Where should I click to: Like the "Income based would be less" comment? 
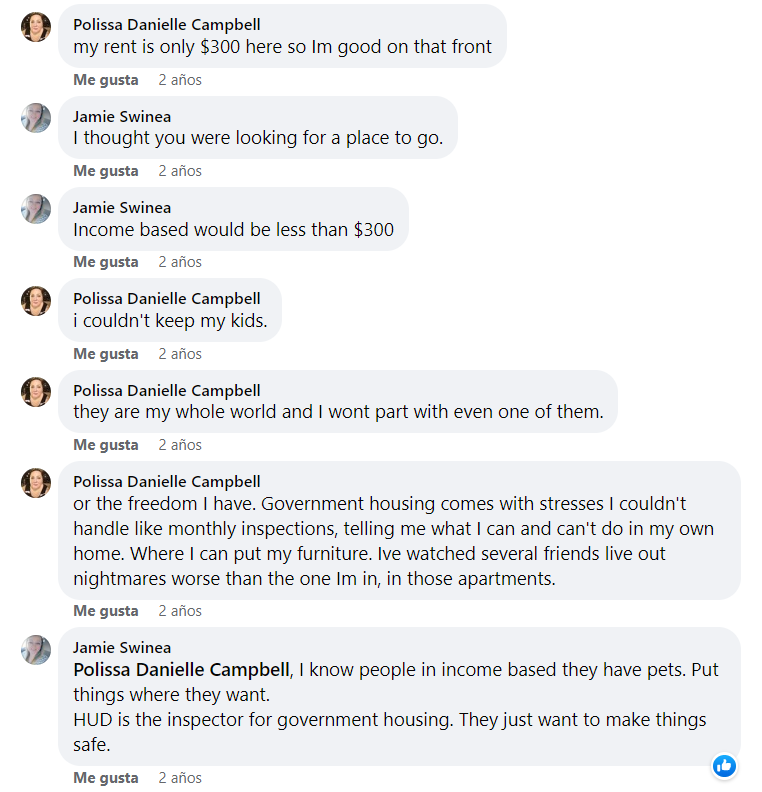[x=105, y=262]
